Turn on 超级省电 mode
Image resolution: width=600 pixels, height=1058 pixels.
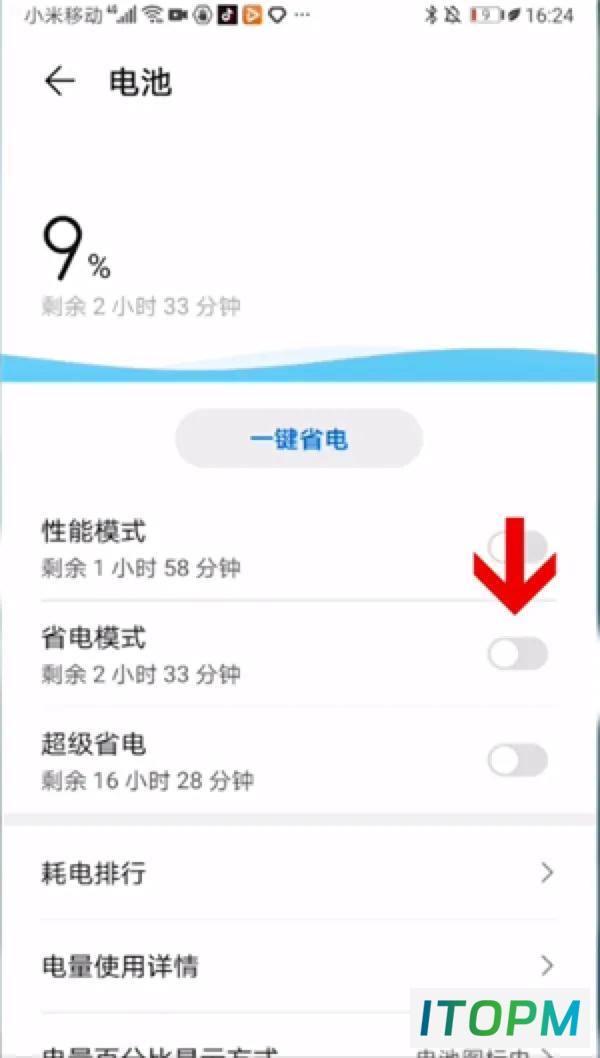(518, 760)
